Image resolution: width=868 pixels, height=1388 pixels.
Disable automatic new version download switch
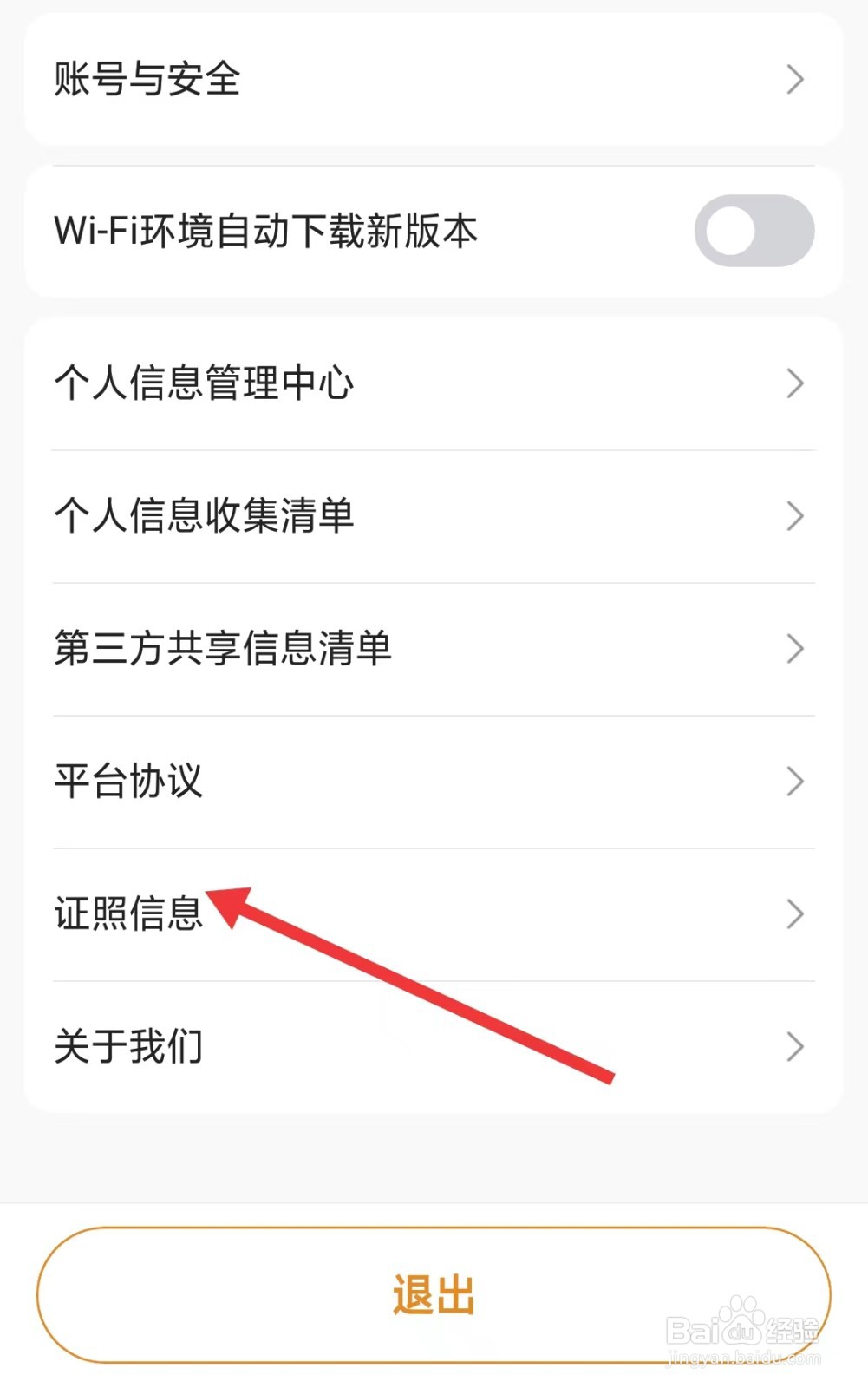pos(755,229)
